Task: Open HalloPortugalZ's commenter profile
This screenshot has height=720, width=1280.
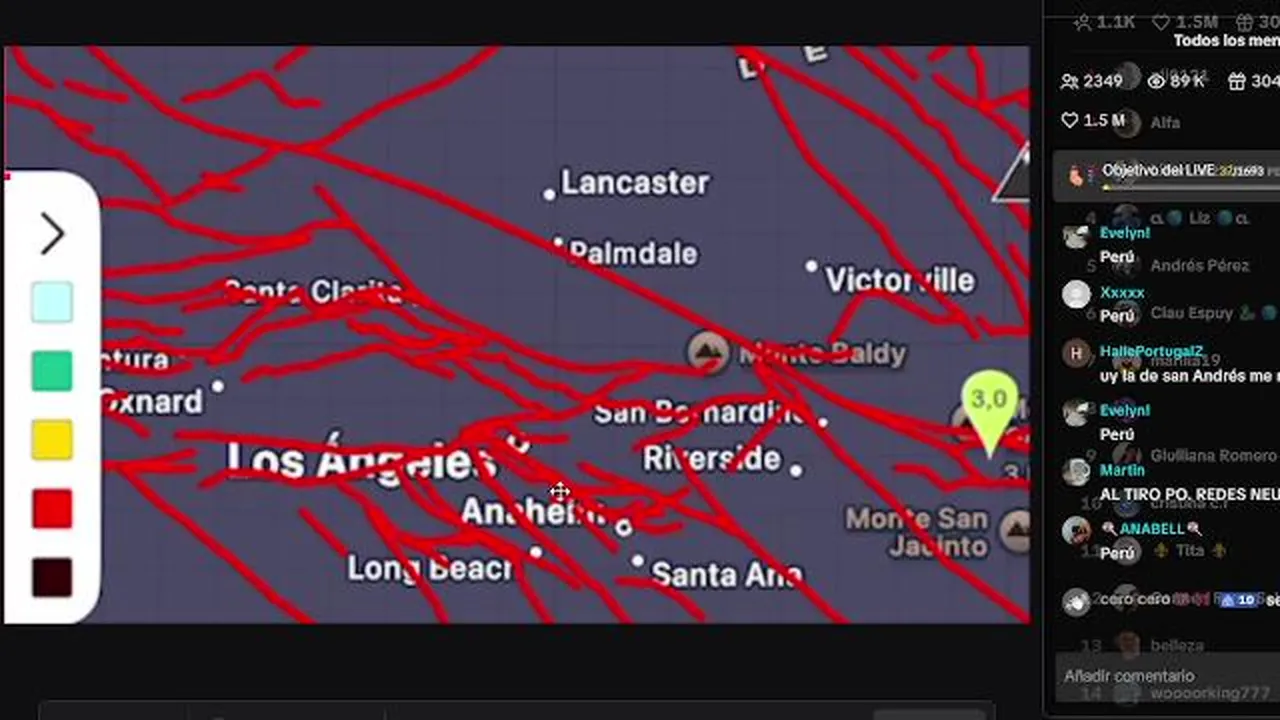Action: (x=1076, y=353)
